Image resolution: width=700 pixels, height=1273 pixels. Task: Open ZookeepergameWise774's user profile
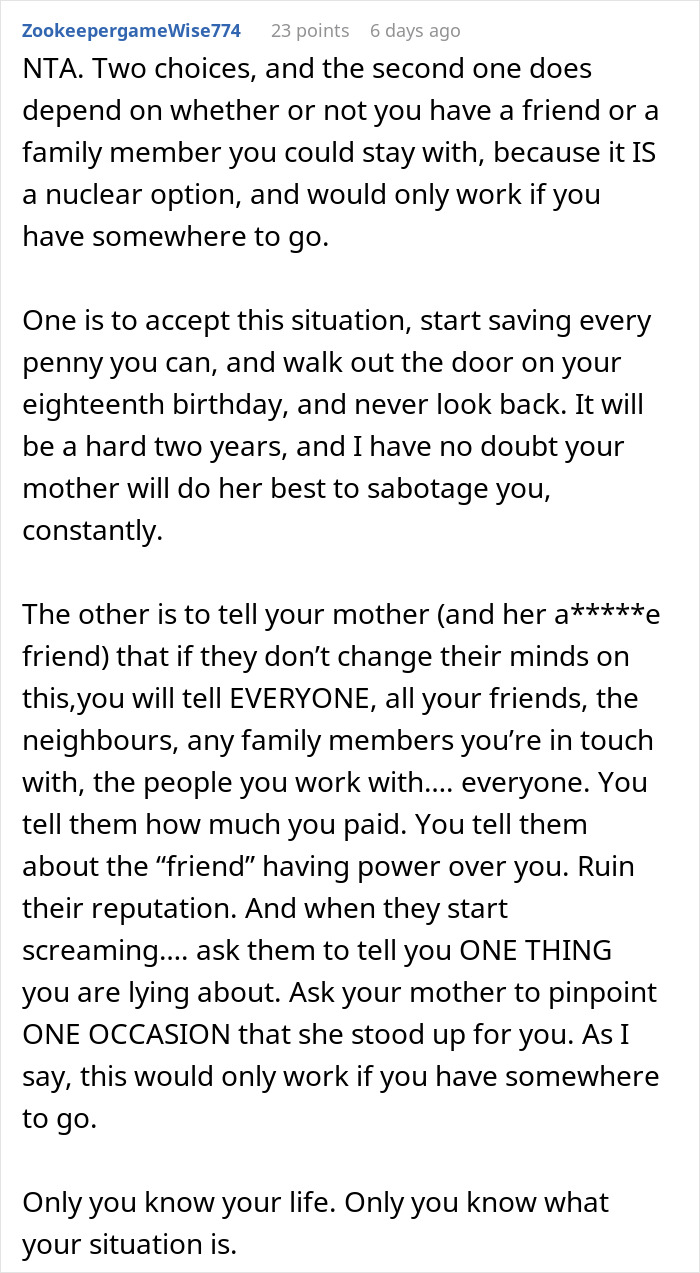coord(131,31)
